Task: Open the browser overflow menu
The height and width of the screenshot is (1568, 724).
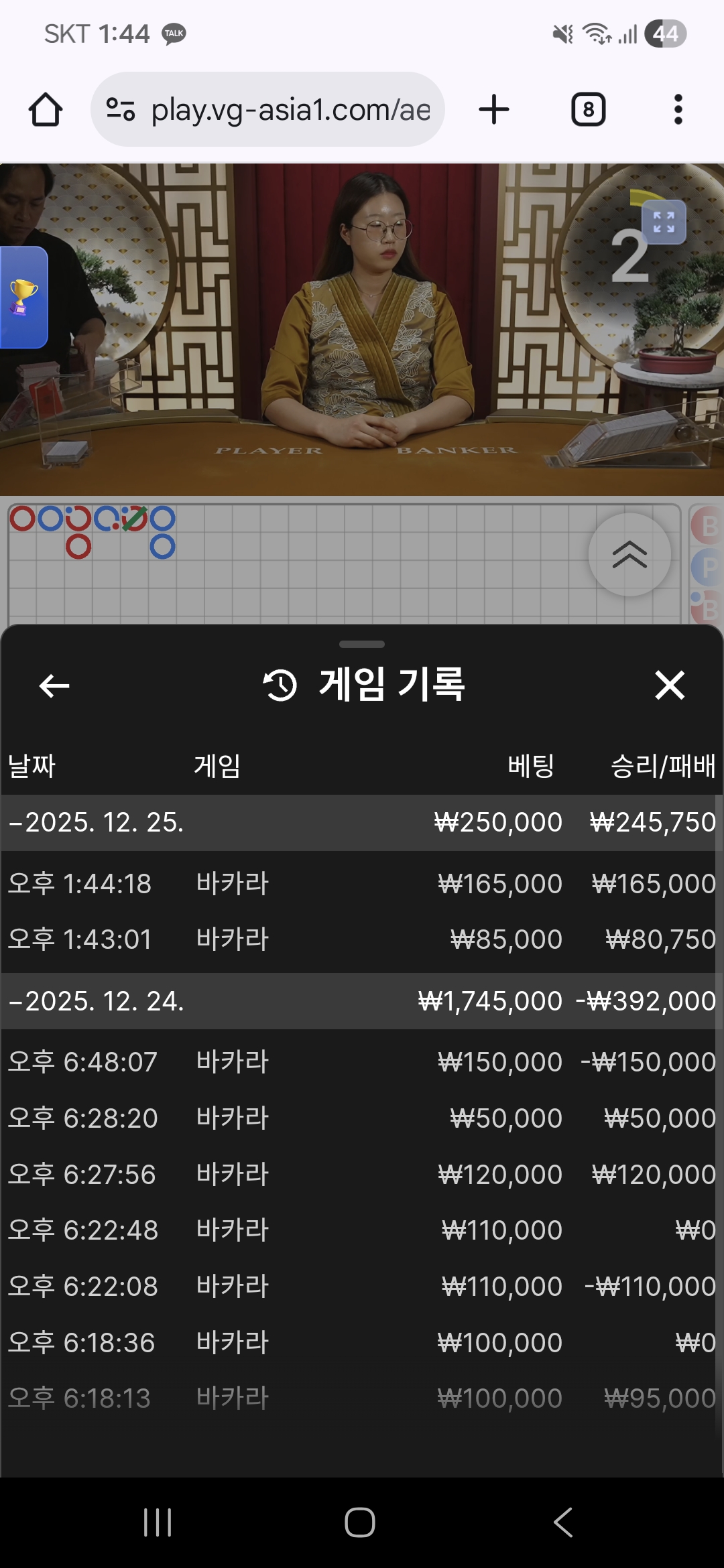Action: pos(678,109)
